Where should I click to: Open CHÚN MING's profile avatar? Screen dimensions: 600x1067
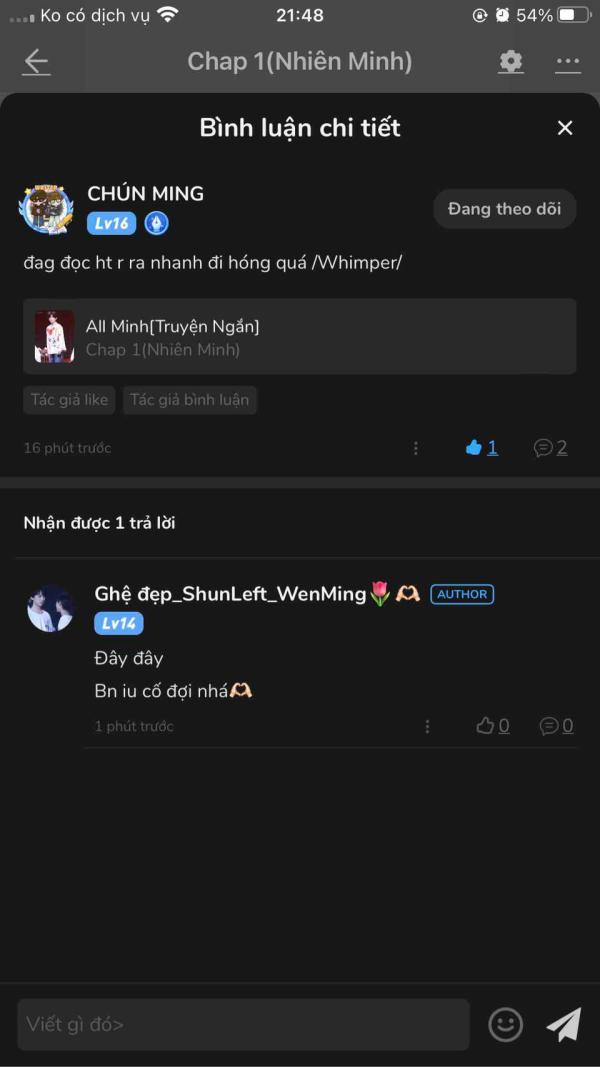tap(47, 208)
